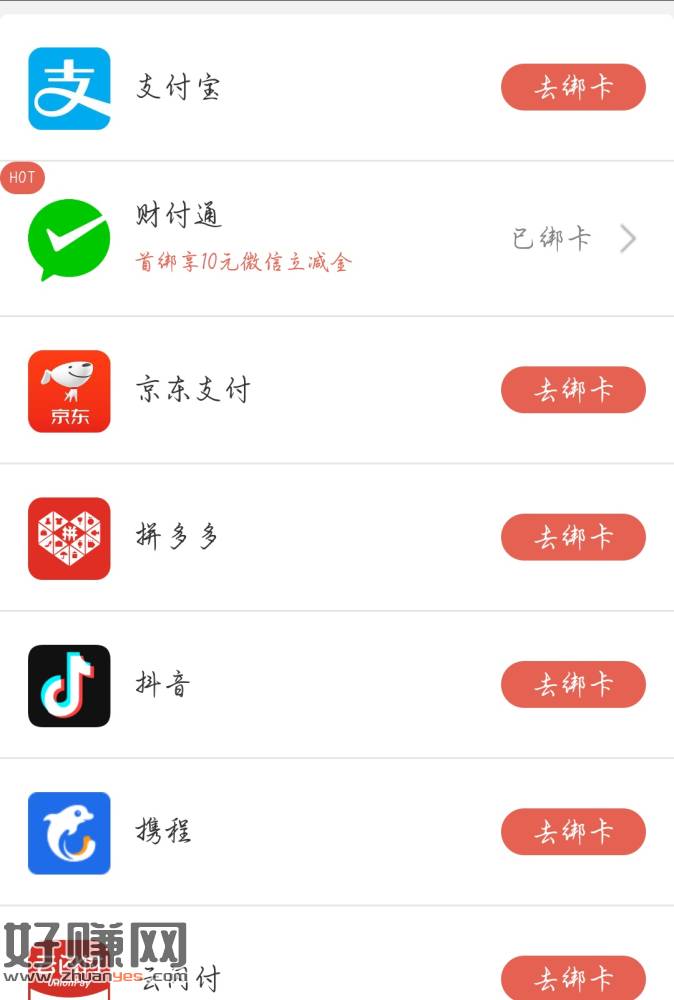Viewport: 674px width, 1000px height.
Task: Tap 去绑卡 in the 携程 row
Action: pos(573,832)
